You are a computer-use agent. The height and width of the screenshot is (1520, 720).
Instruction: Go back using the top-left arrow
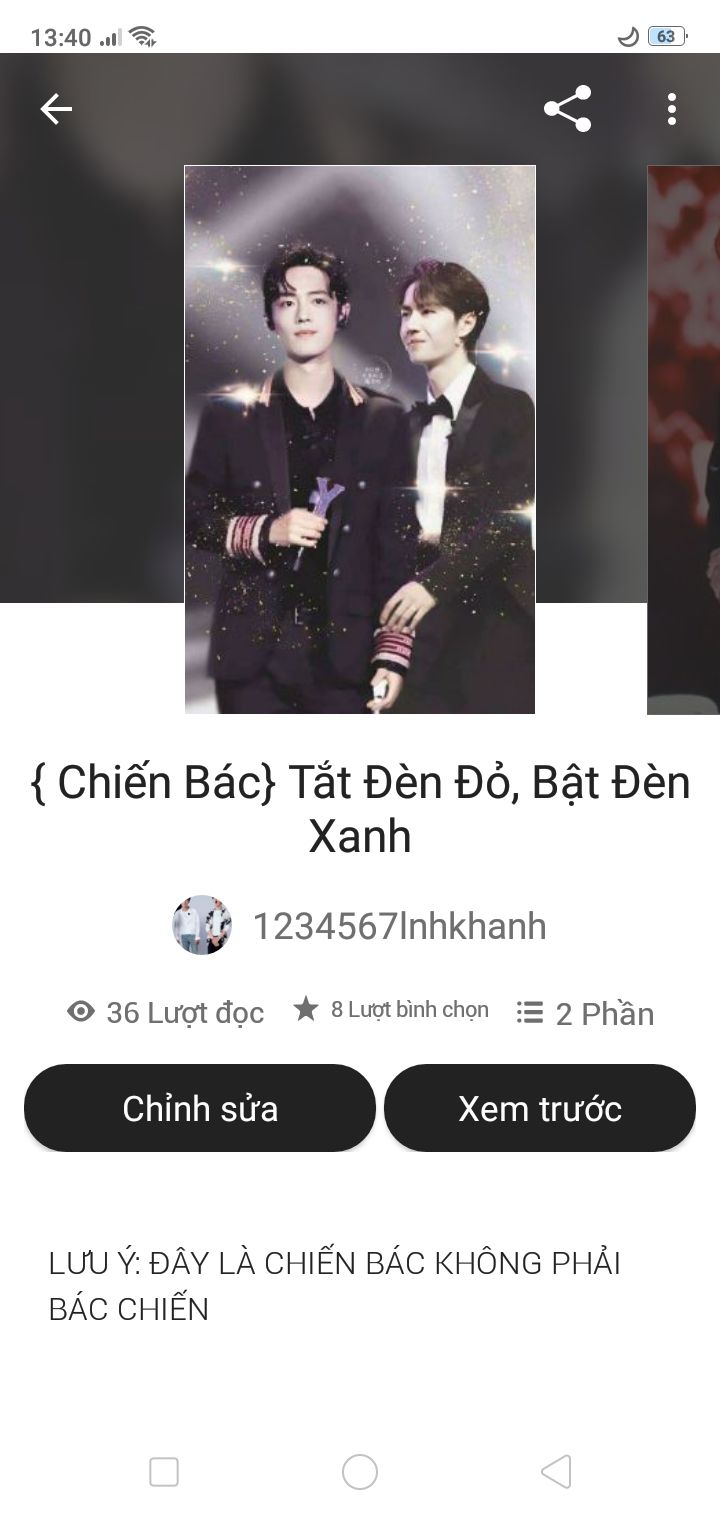(56, 109)
